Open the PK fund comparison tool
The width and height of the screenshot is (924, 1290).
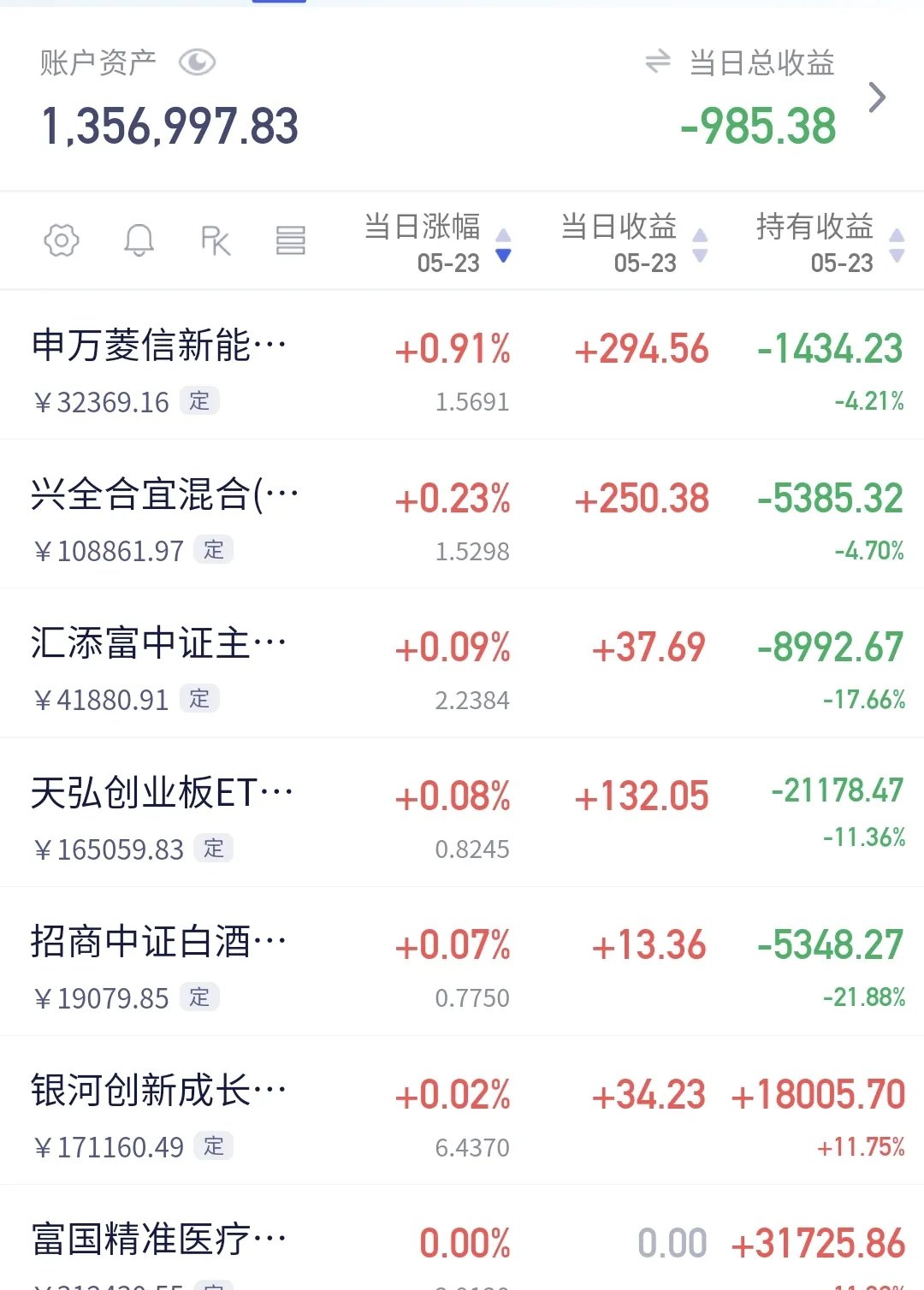(216, 240)
